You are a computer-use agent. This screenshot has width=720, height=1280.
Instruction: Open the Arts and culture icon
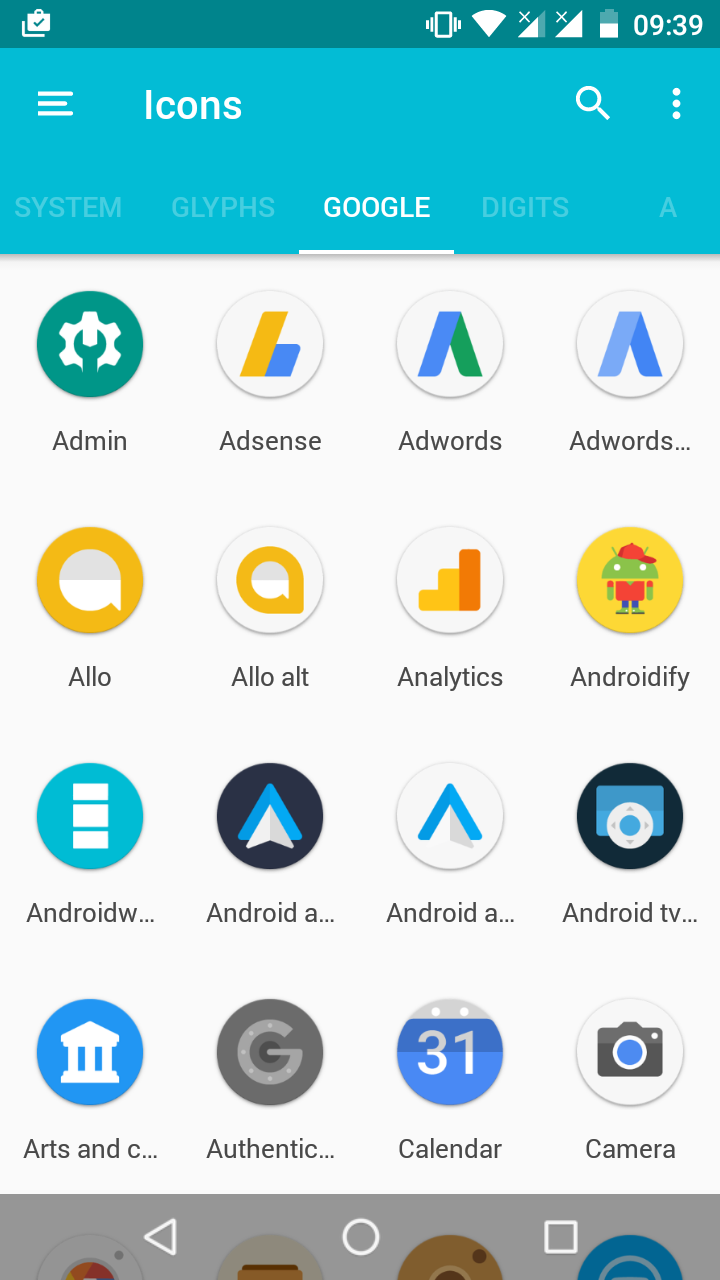(x=90, y=1053)
